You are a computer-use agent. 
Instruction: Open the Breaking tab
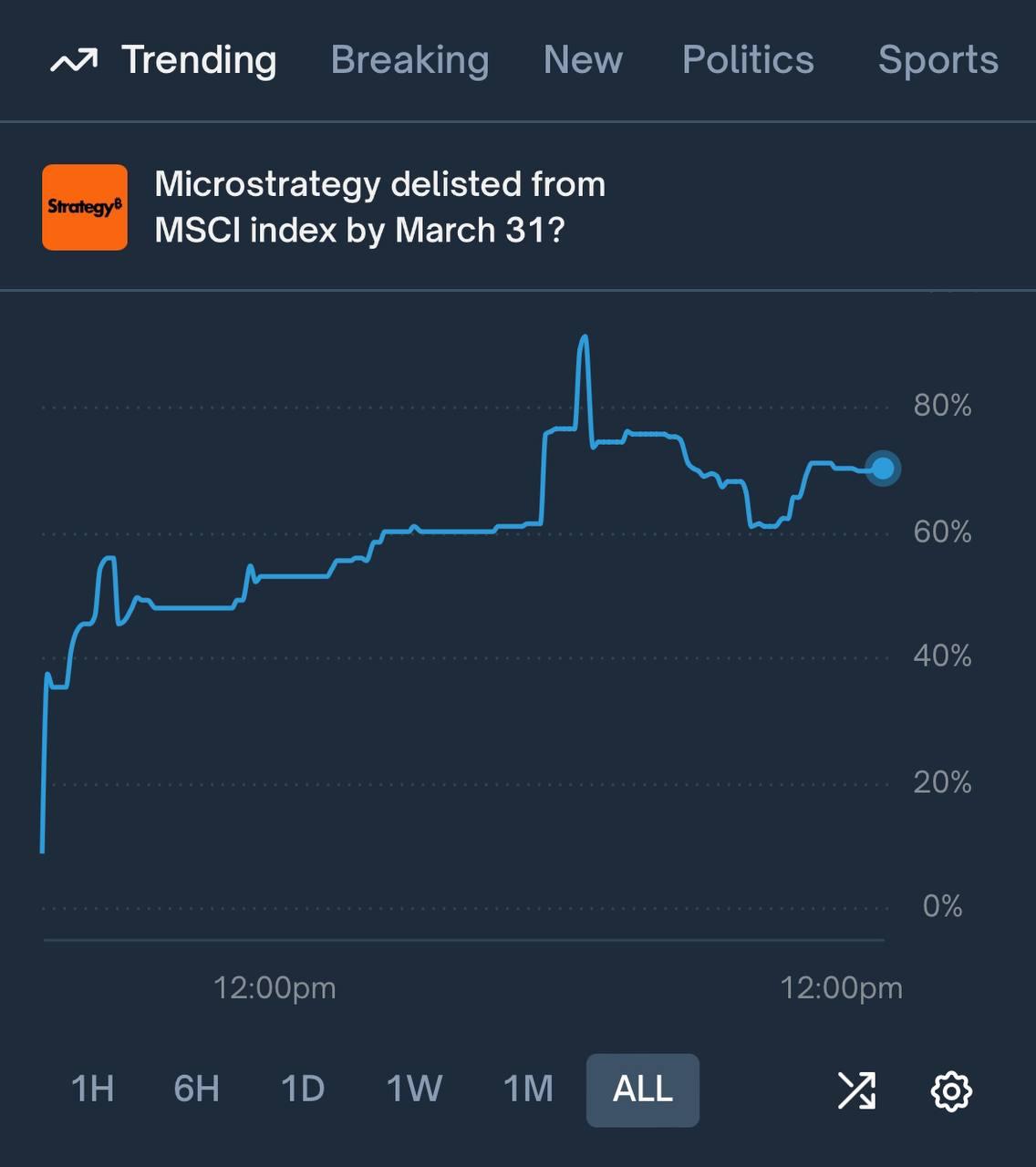tap(409, 60)
